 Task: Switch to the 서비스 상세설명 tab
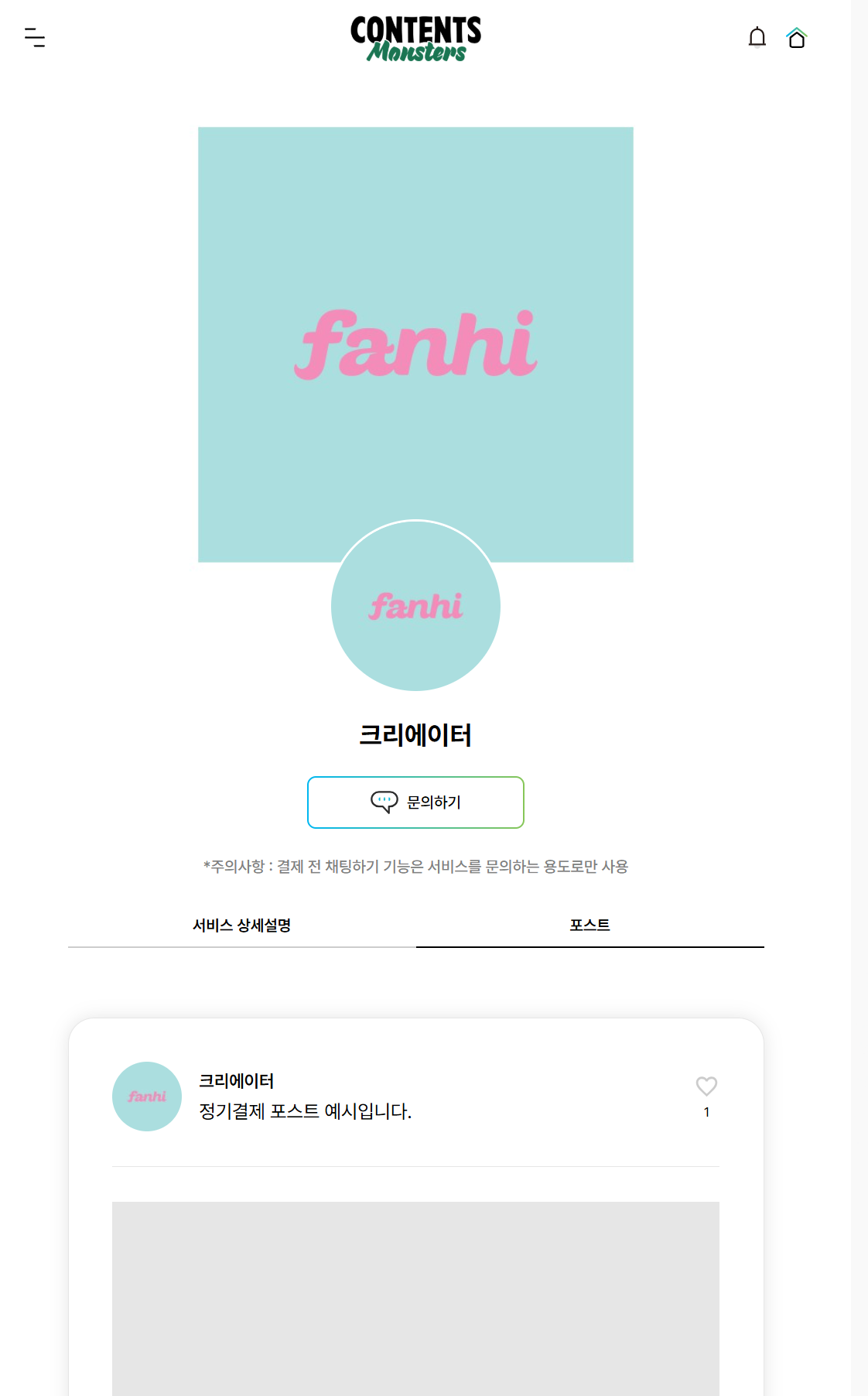[x=241, y=926]
